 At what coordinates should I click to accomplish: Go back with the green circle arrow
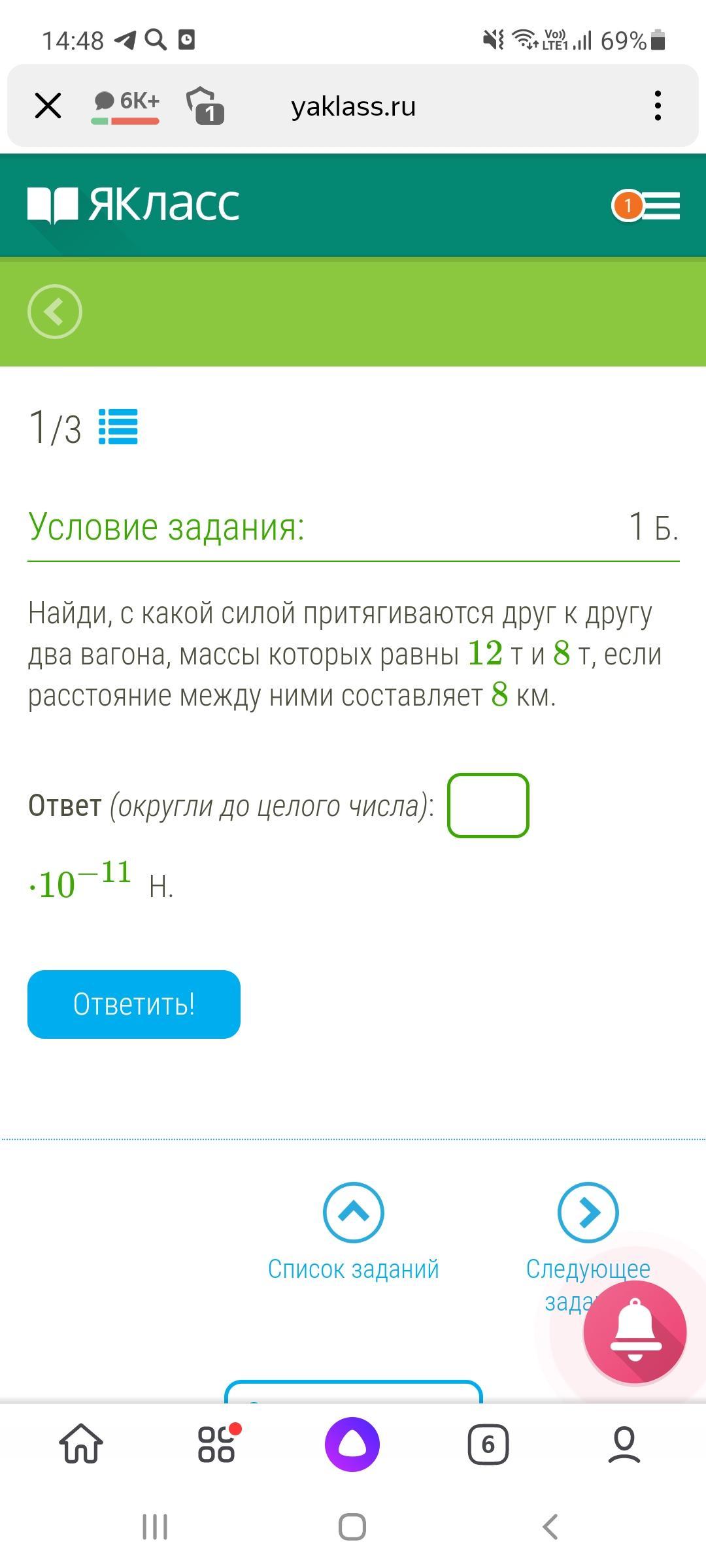pyautogui.click(x=55, y=312)
